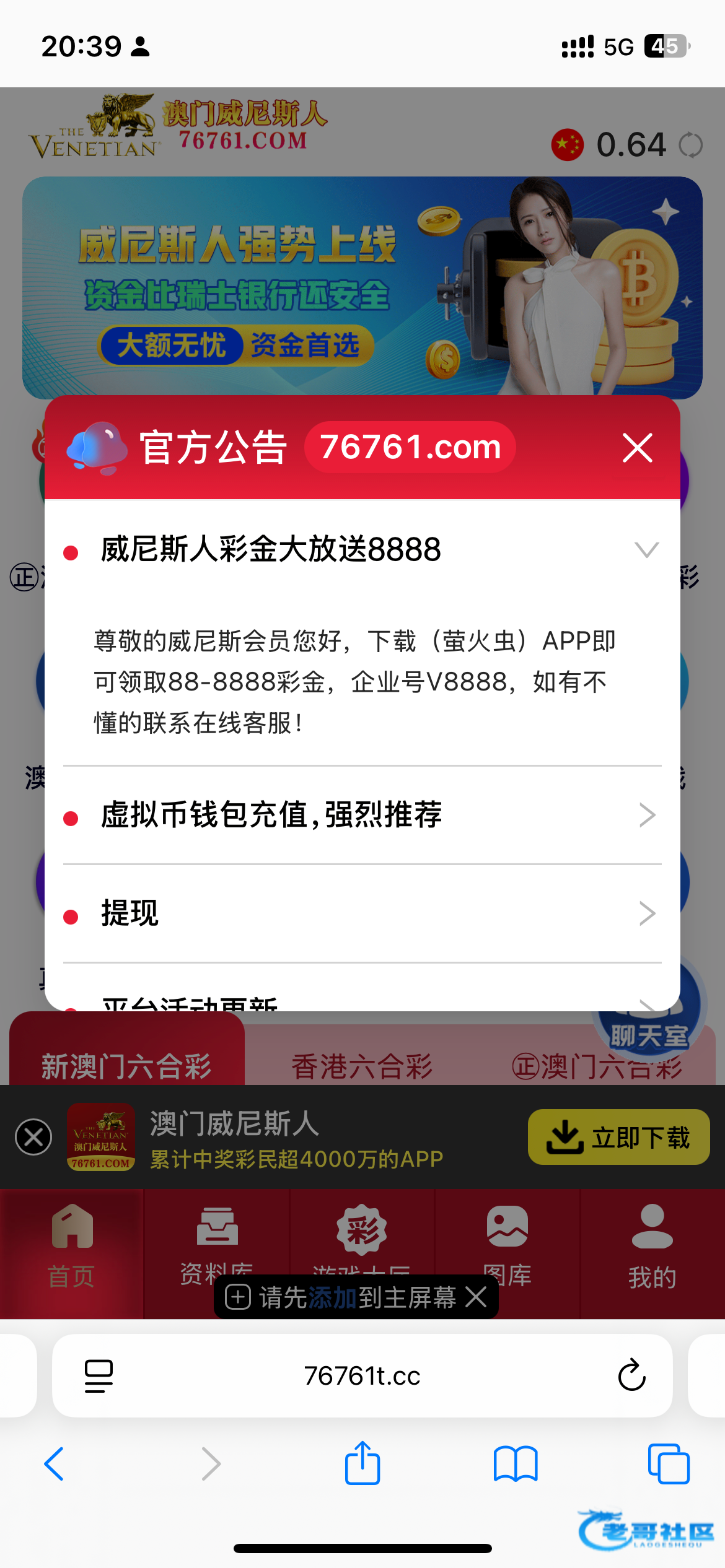
Task: Expand 虚拟币钱包充值,强烈推荐 announcement
Action: tap(646, 815)
